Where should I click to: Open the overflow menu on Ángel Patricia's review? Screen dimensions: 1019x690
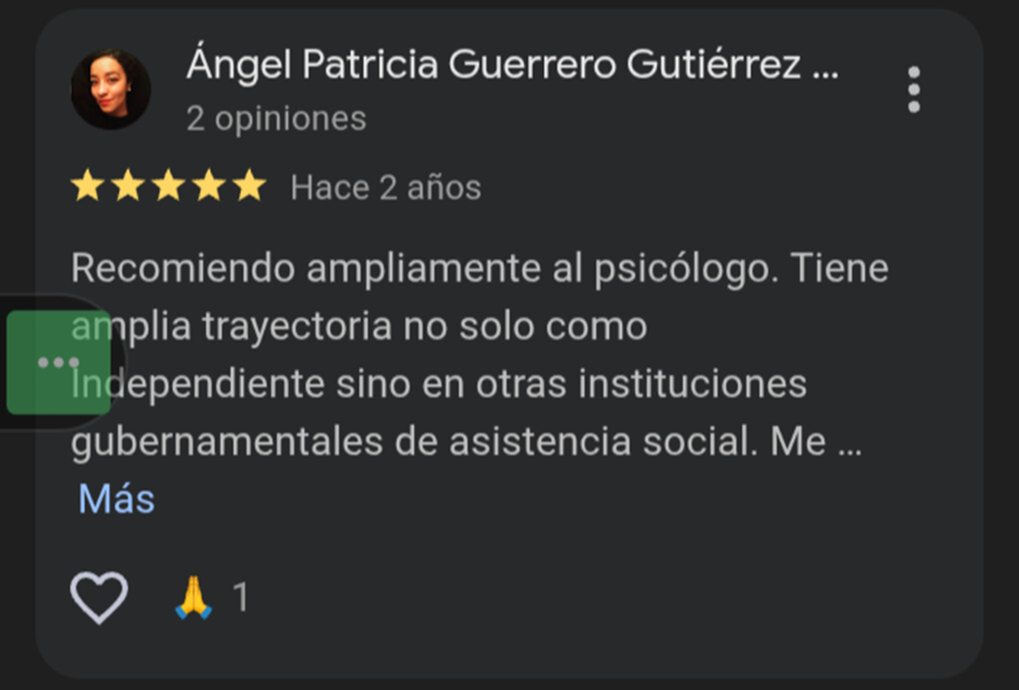pyautogui.click(x=913, y=90)
